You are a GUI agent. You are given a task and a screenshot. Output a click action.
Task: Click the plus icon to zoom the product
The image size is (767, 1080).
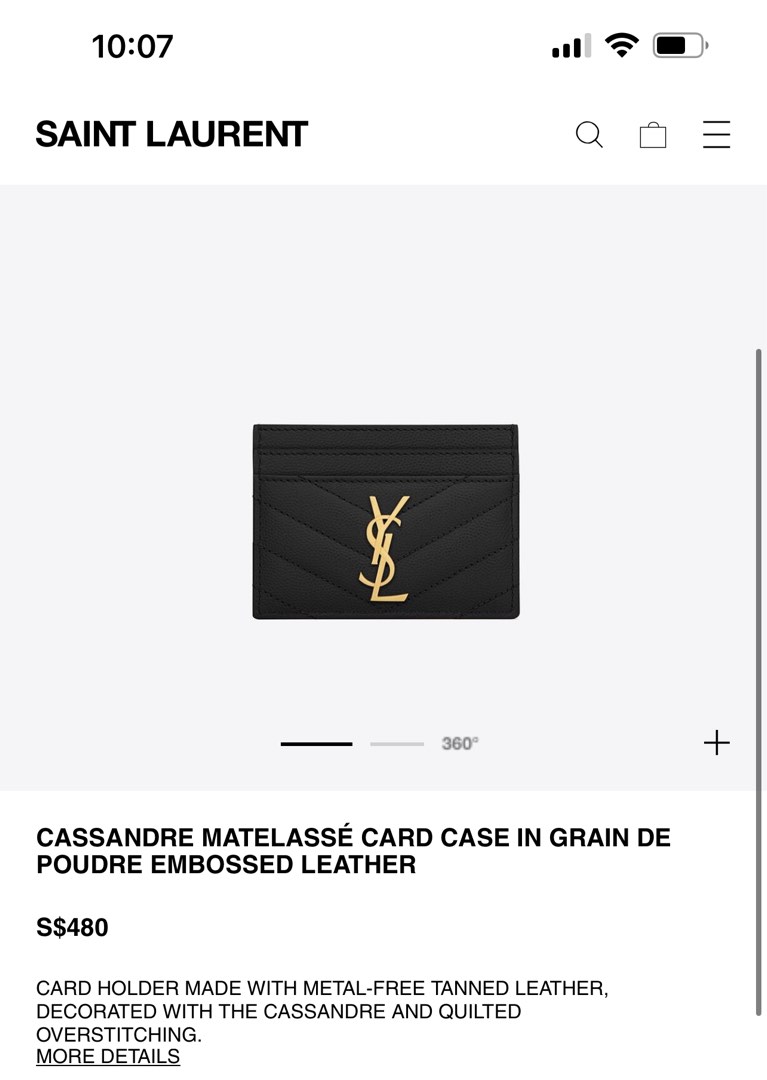(x=716, y=742)
